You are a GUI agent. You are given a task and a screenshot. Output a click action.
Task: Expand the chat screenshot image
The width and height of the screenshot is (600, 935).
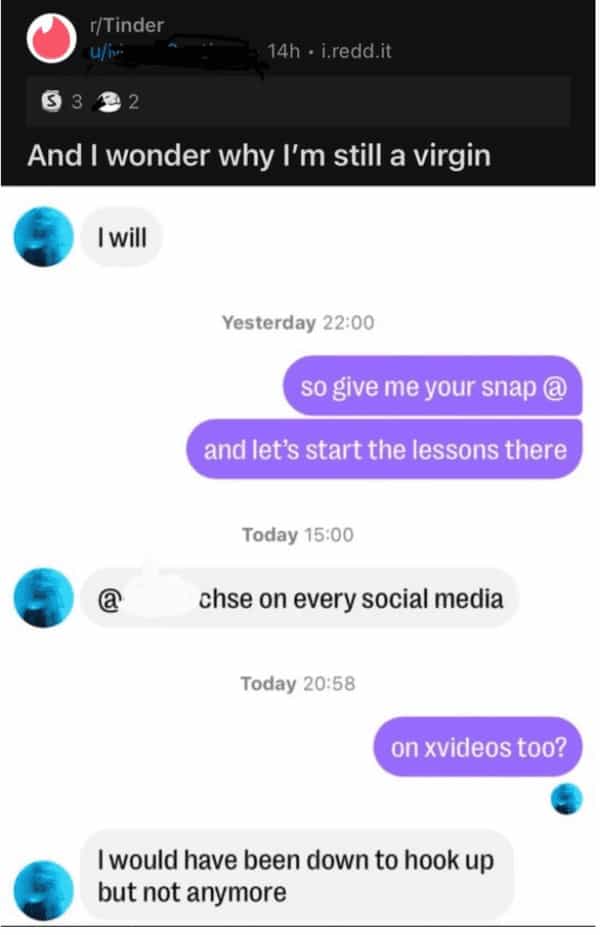300,560
